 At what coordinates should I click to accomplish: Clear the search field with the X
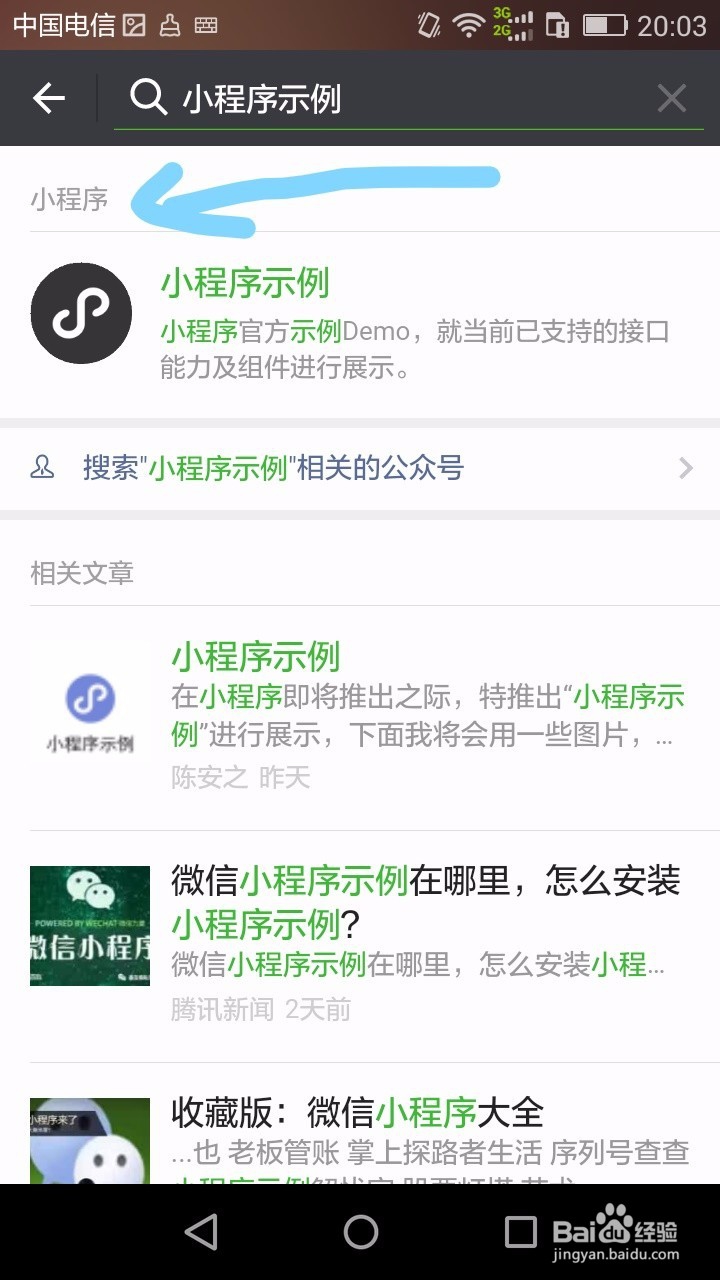point(671,98)
